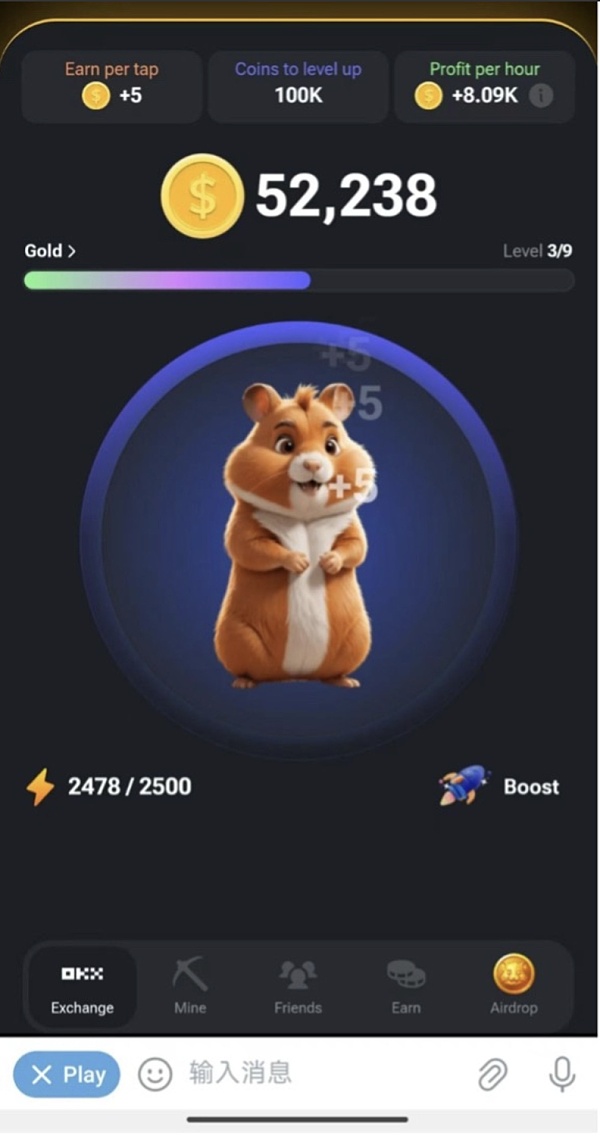The width and height of the screenshot is (600, 1136).
Task: Attach a file with the paperclip
Action: [492, 1075]
